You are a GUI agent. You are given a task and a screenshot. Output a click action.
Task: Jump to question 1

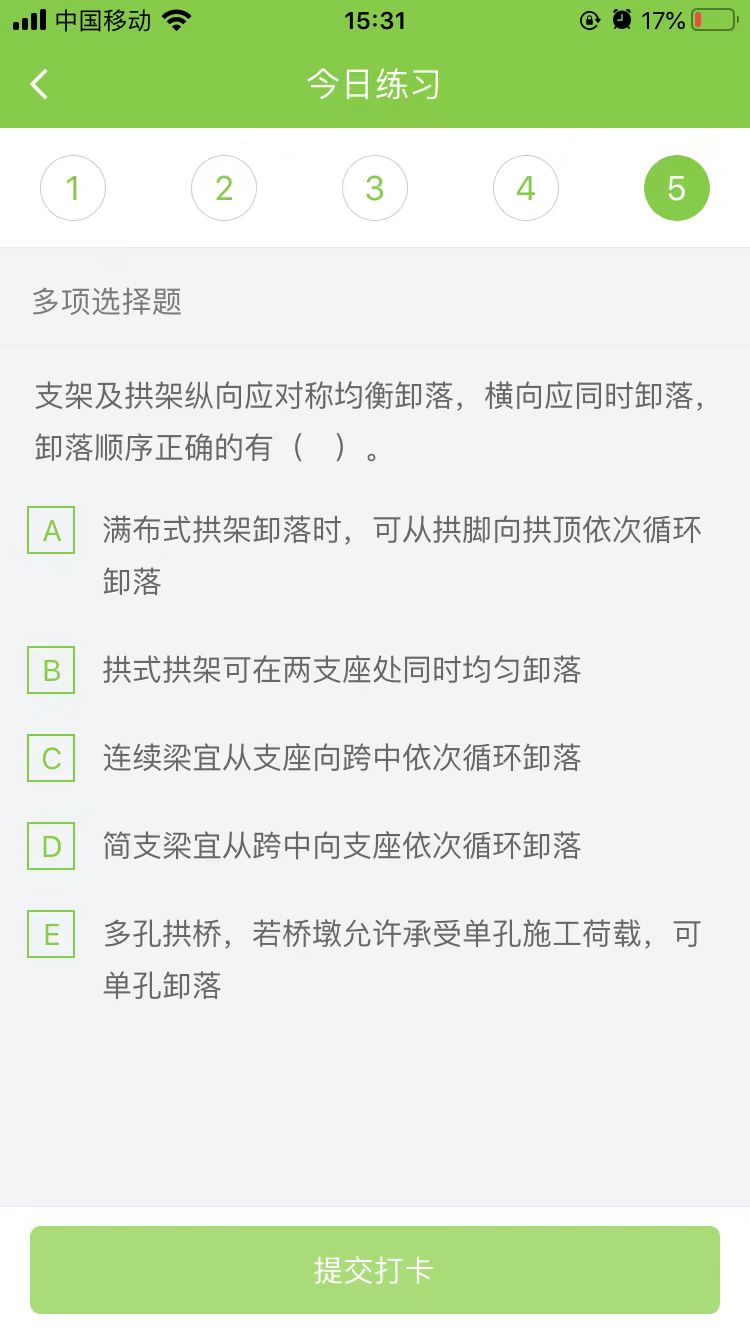[x=73, y=188]
